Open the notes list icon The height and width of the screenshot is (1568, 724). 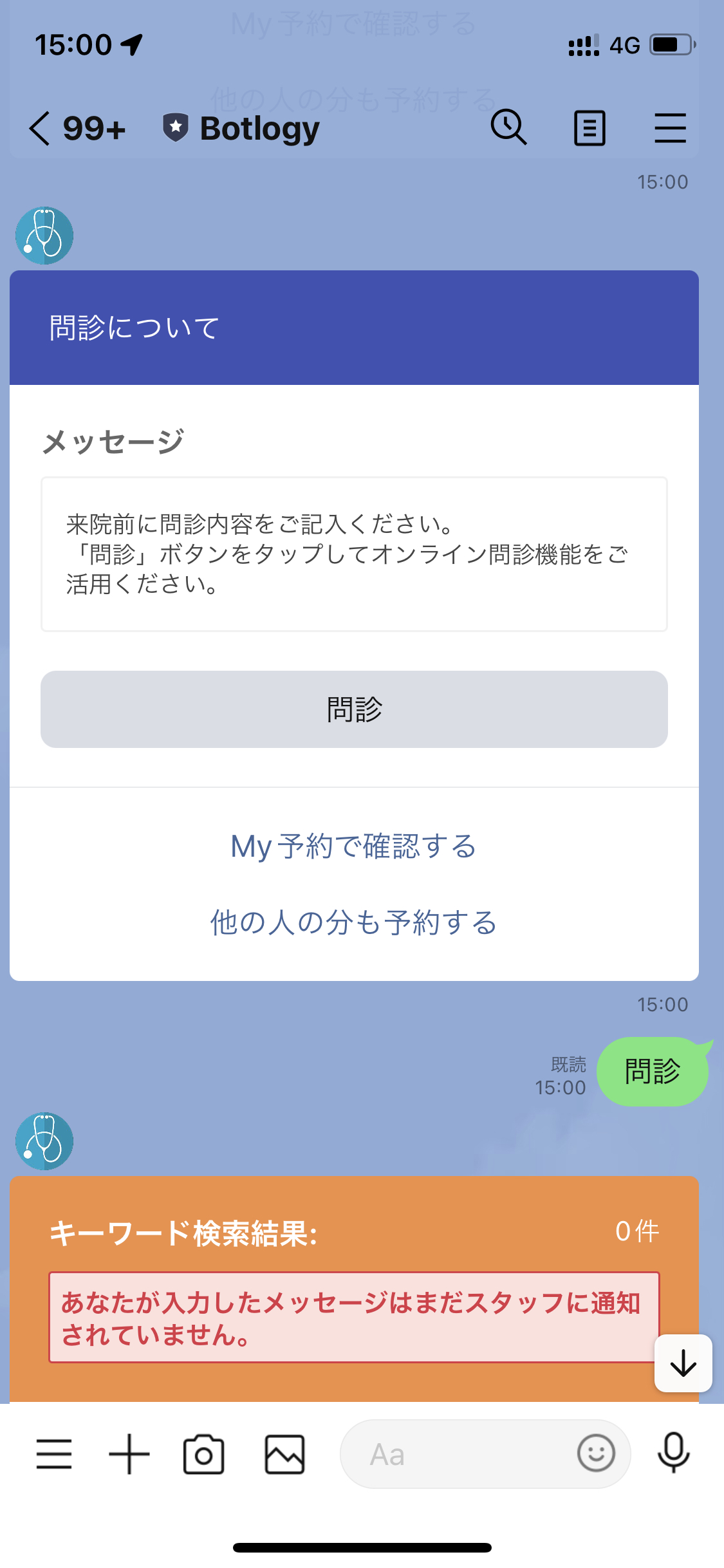pos(589,128)
